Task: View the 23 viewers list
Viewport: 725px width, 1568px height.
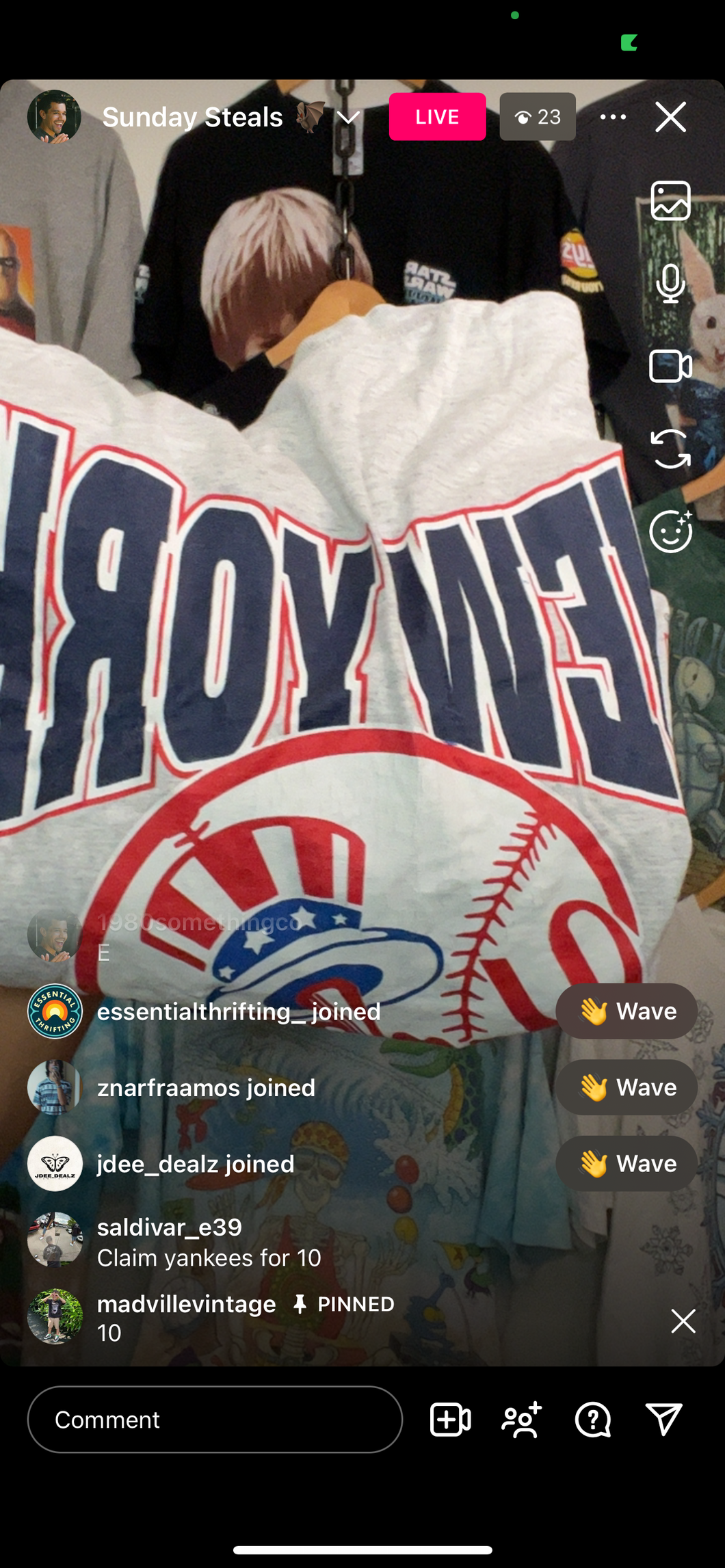Action: 538,117
